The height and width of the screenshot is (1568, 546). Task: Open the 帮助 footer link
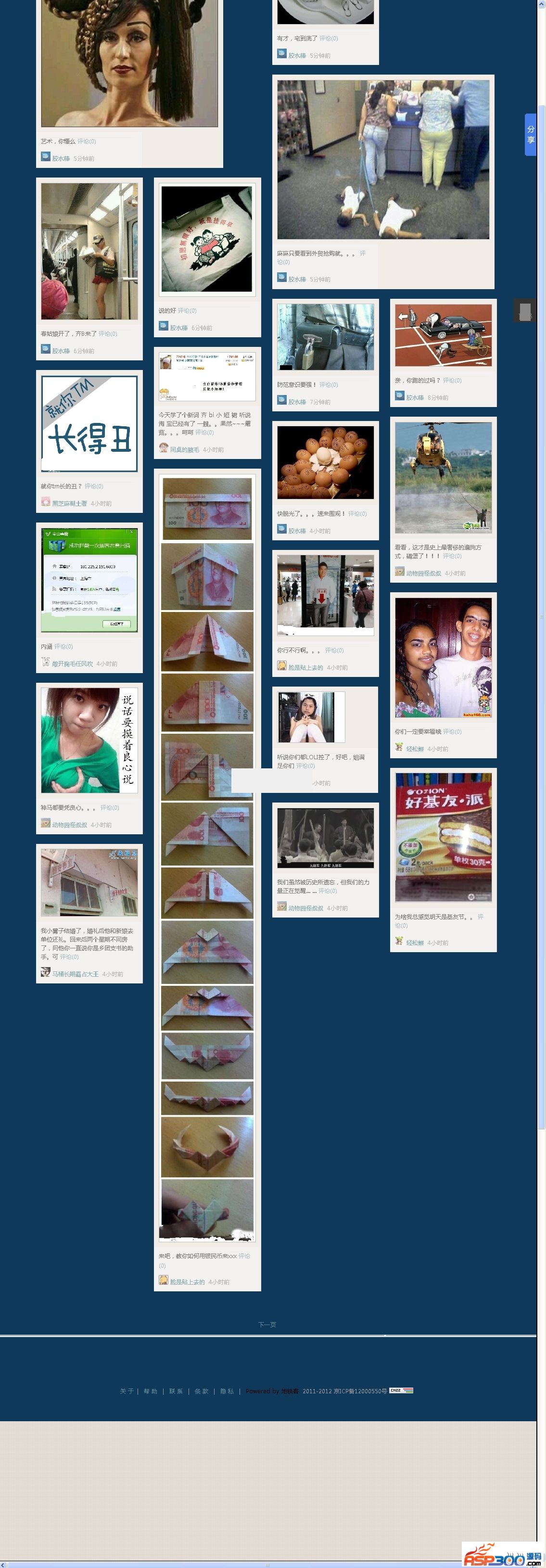point(151,1391)
